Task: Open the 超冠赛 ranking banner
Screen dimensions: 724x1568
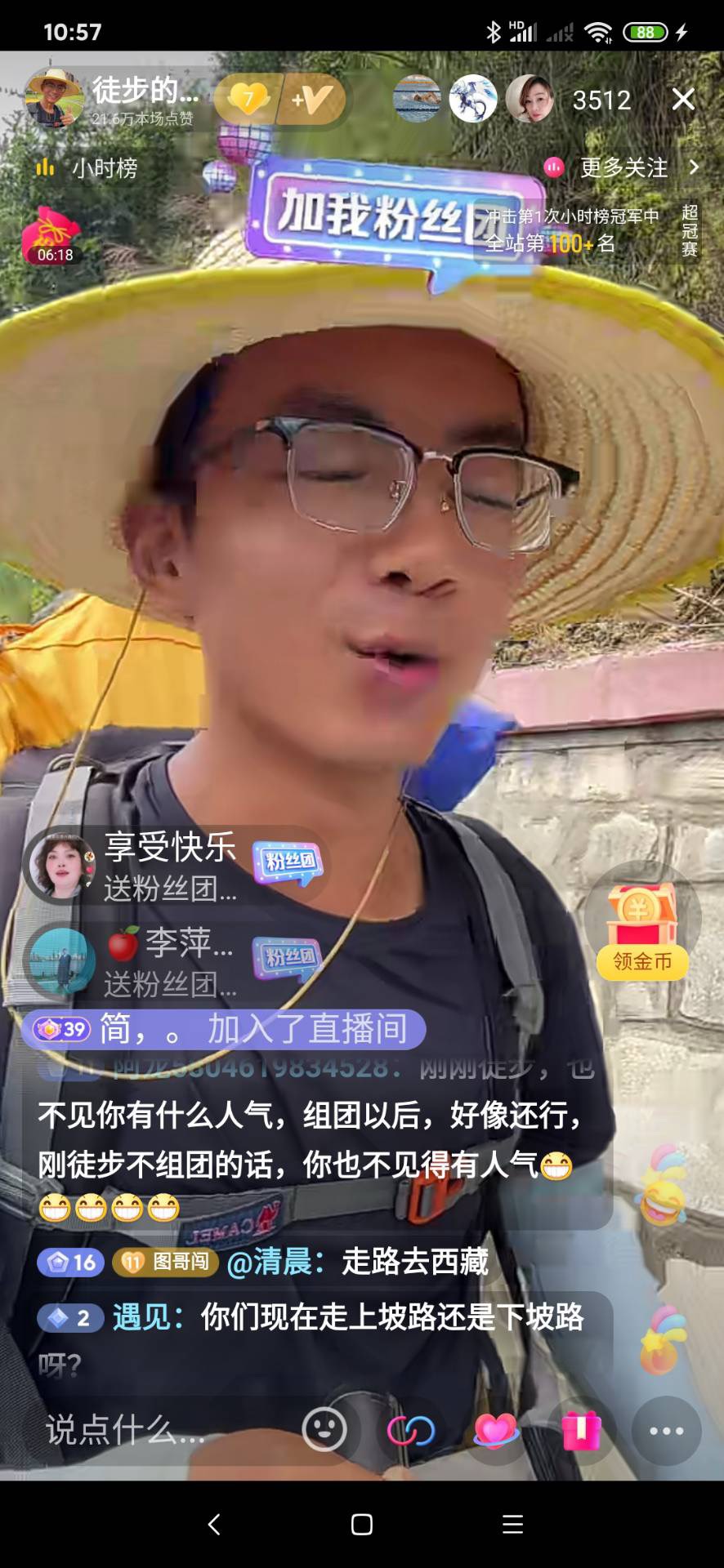Action: click(689, 230)
